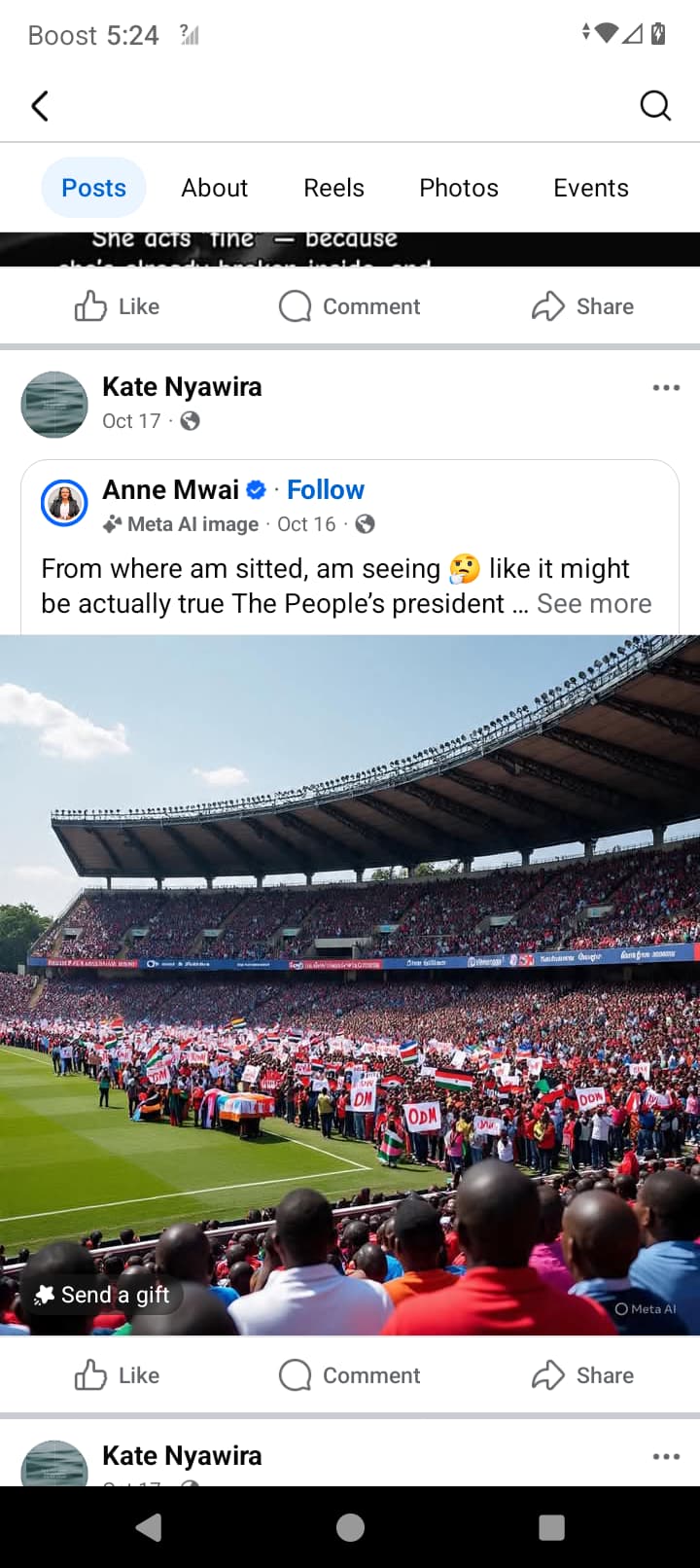Select the Events tab

(590, 188)
